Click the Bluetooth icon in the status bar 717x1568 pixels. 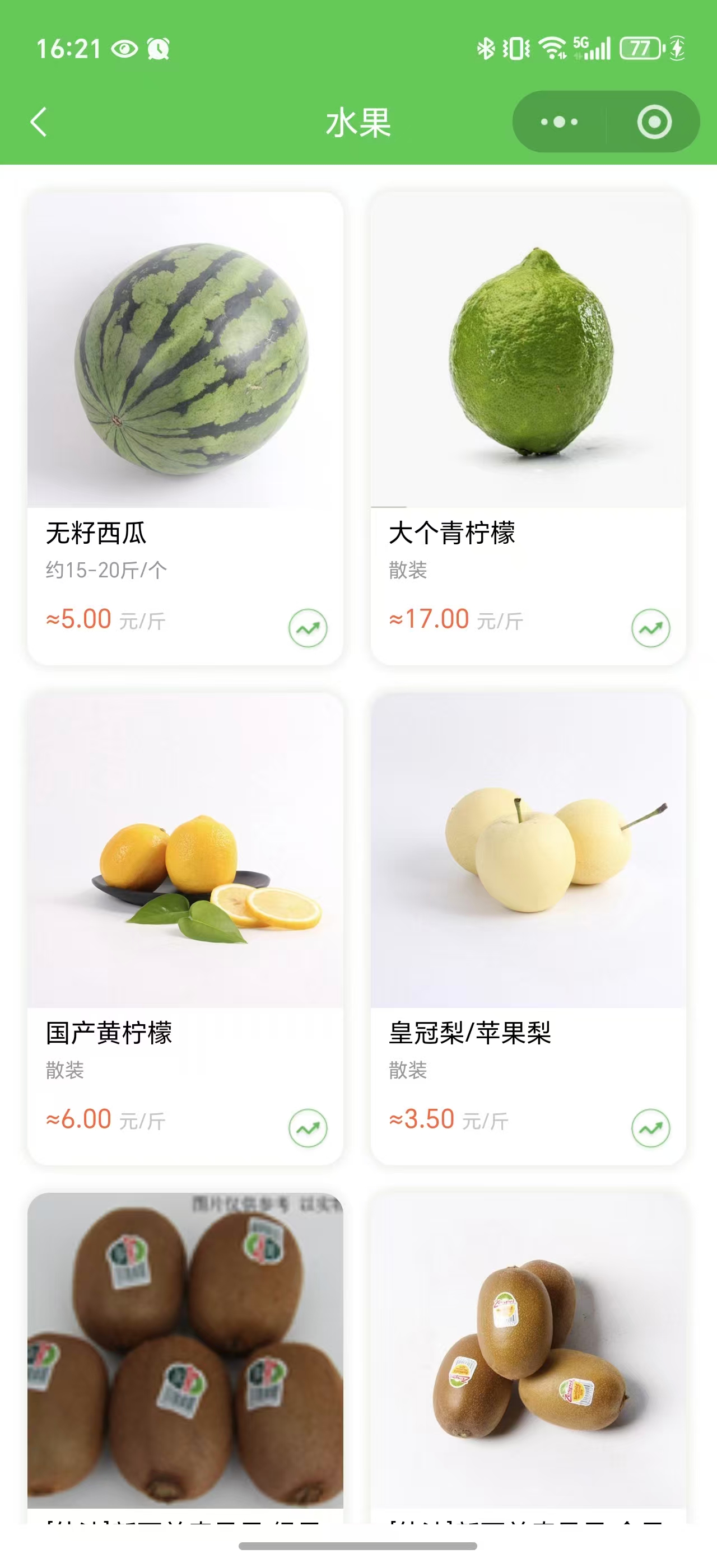(486, 50)
